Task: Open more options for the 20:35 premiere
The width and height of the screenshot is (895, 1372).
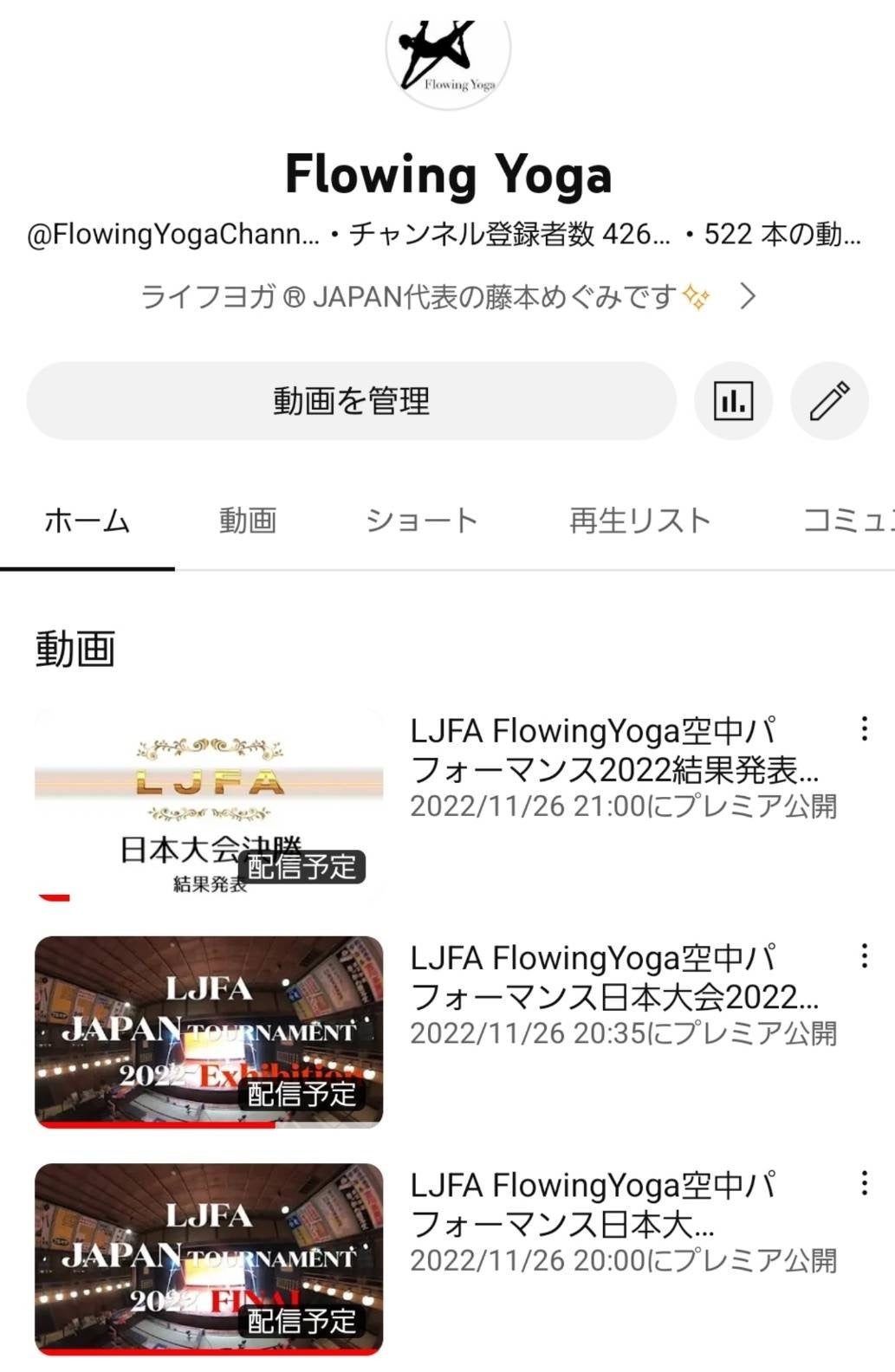Action: 864,956
